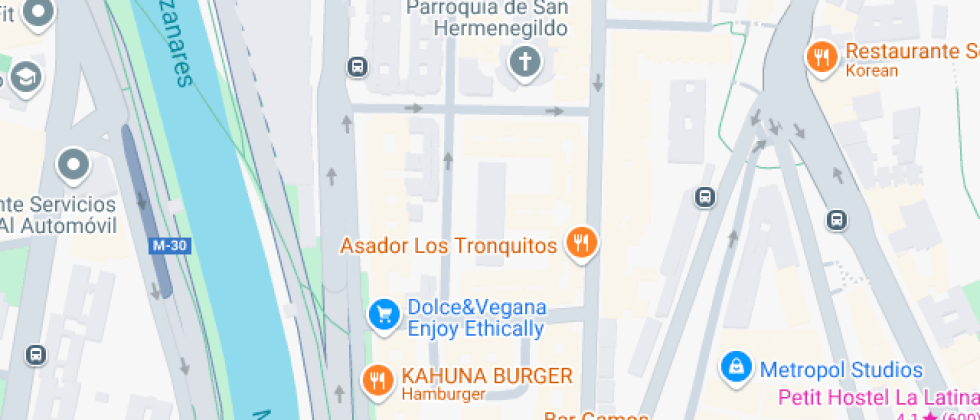The height and width of the screenshot is (420, 980).
Task: Tap the M-30 road shield
Action: (x=170, y=245)
